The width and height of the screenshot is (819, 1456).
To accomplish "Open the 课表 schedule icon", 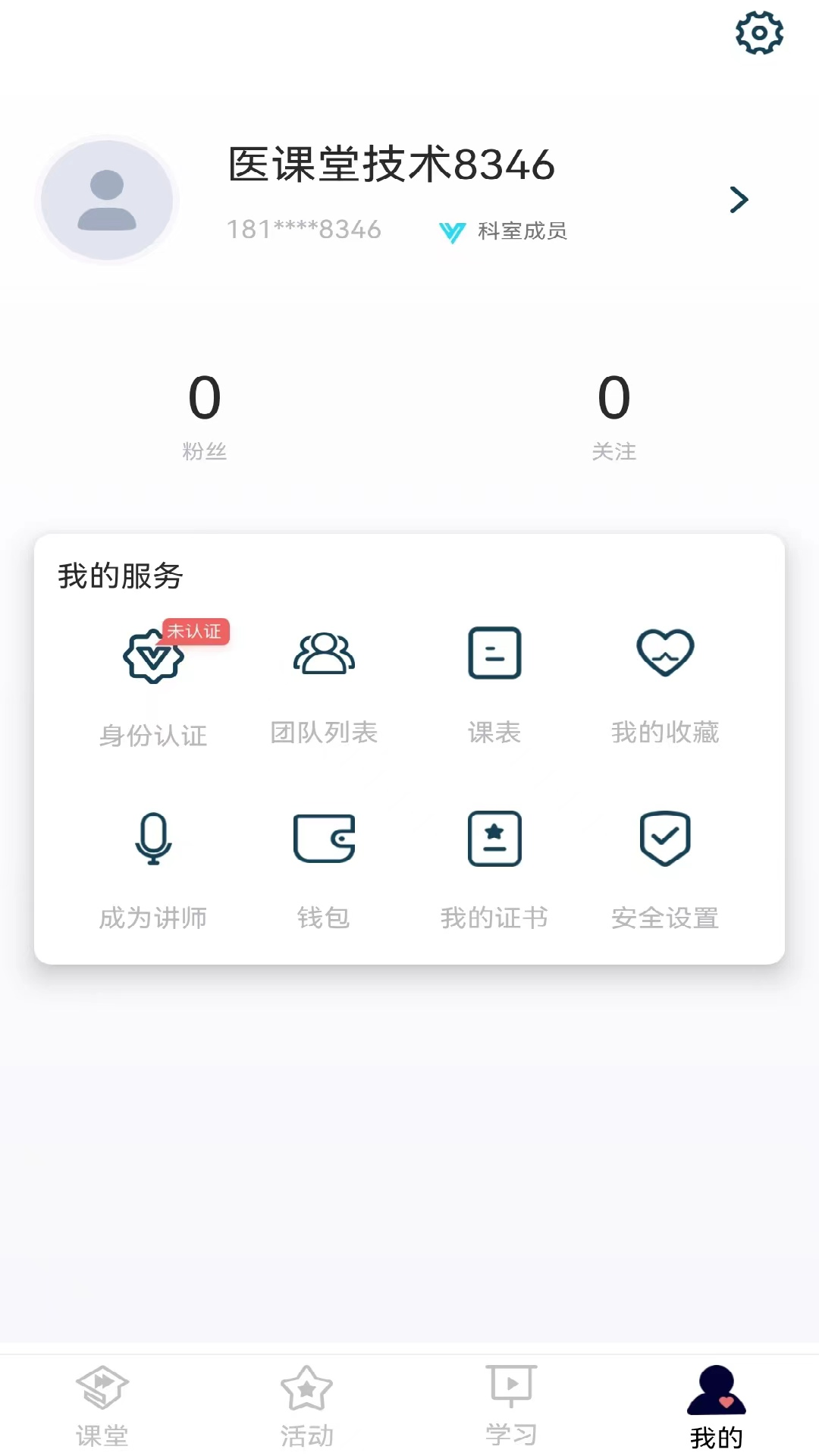I will pos(494,654).
